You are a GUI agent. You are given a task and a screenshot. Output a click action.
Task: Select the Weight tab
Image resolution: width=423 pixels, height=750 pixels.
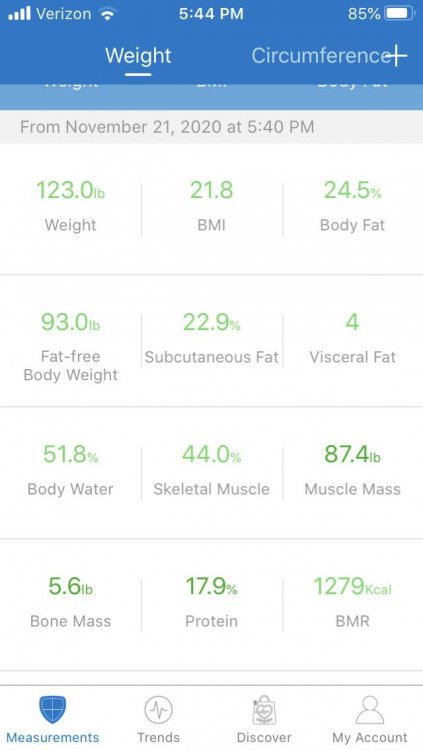tap(138, 55)
